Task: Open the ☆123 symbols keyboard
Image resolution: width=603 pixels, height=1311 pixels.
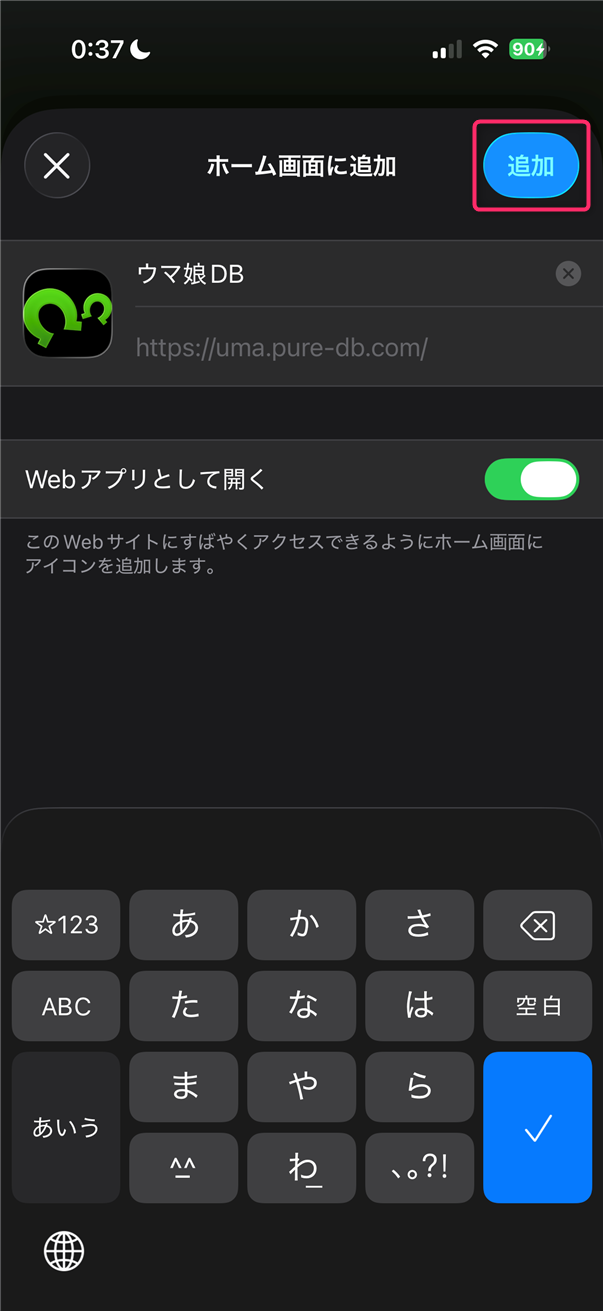Action: pyautogui.click(x=66, y=926)
